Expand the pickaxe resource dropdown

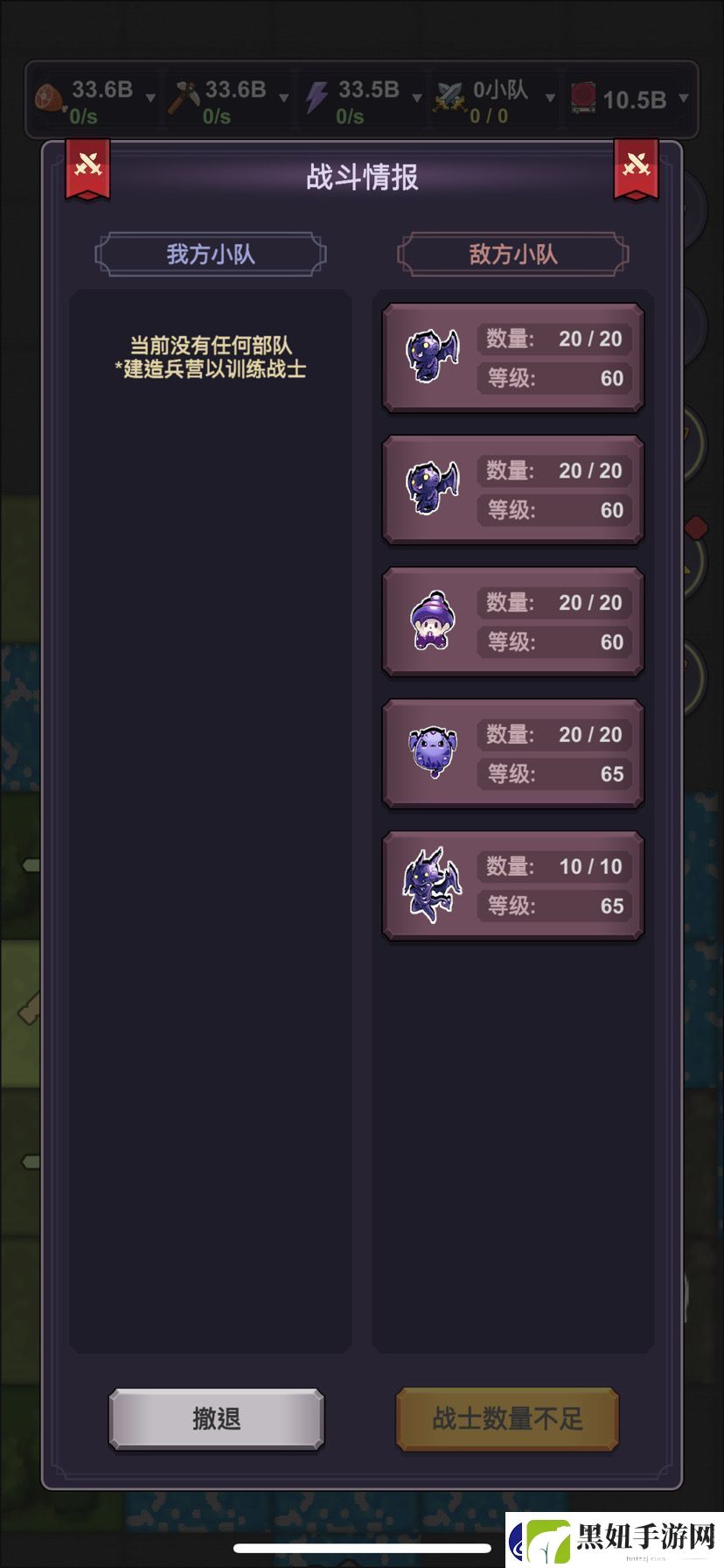[283, 98]
